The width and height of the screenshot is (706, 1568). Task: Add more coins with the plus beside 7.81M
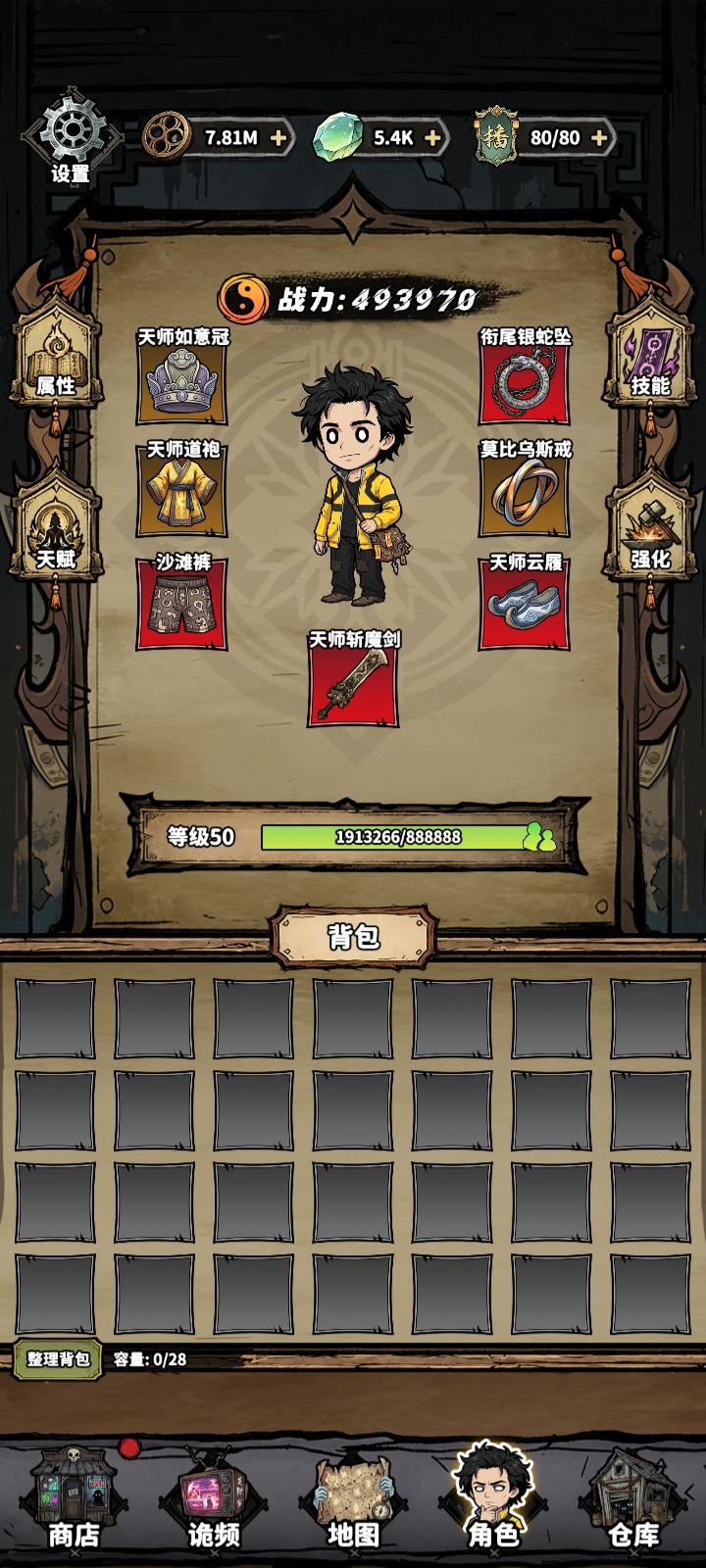(x=278, y=138)
